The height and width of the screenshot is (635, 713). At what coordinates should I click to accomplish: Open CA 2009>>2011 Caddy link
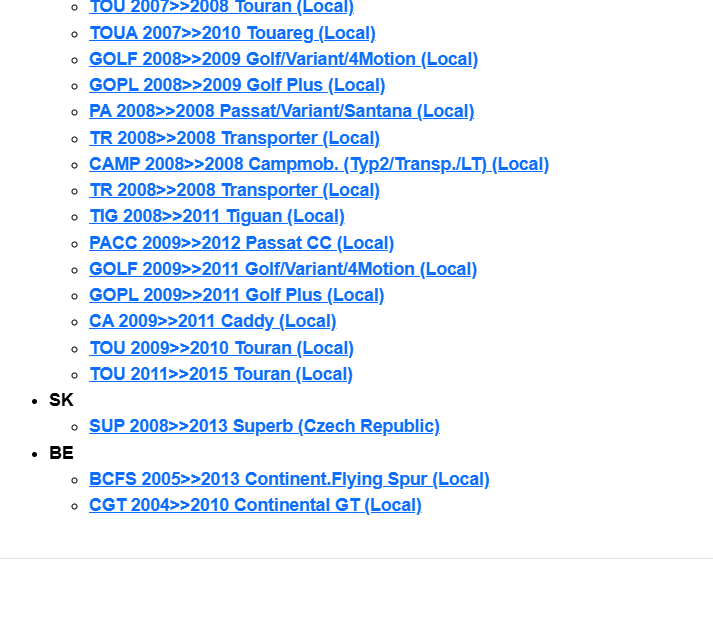(212, 321)
